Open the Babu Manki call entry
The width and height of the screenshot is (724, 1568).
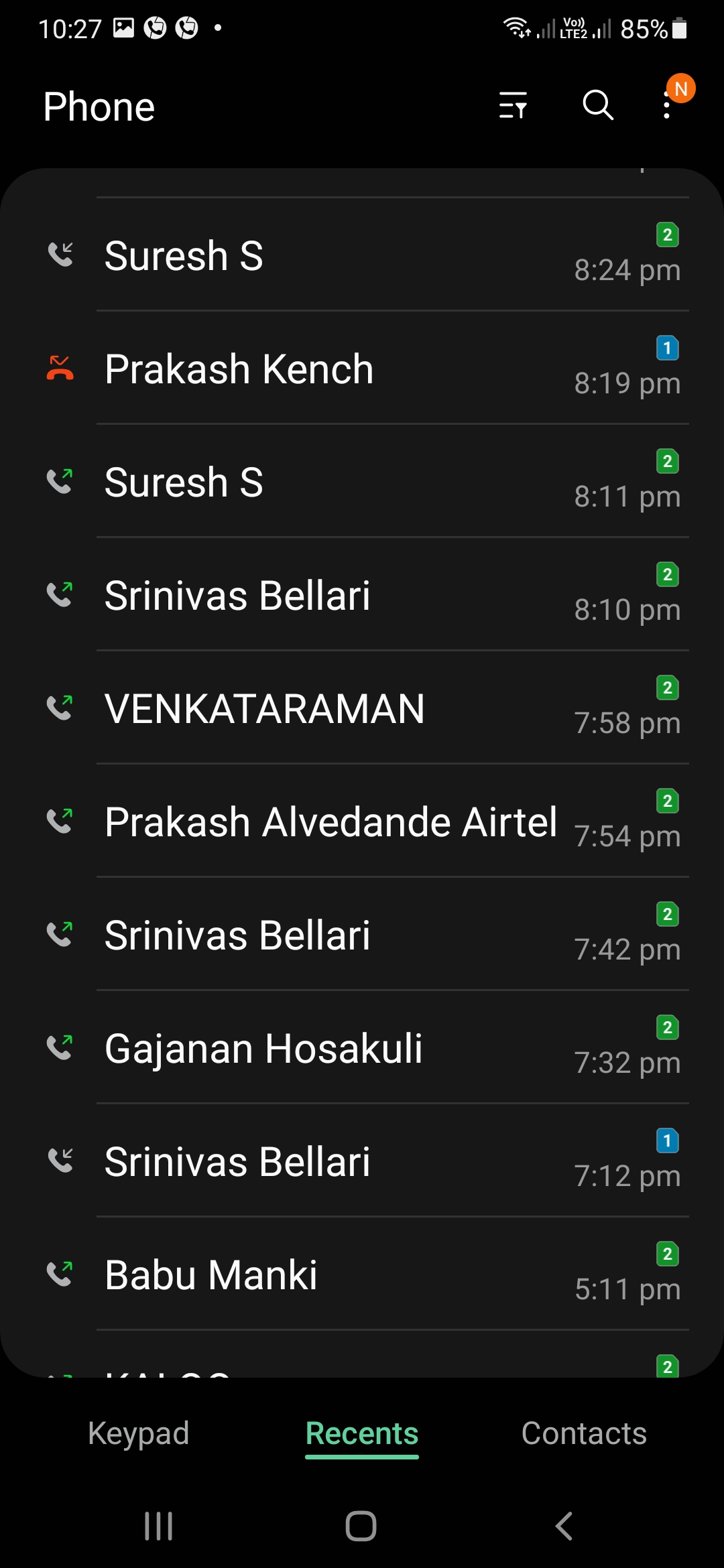pyautogui.click(x=362, y=1275)
